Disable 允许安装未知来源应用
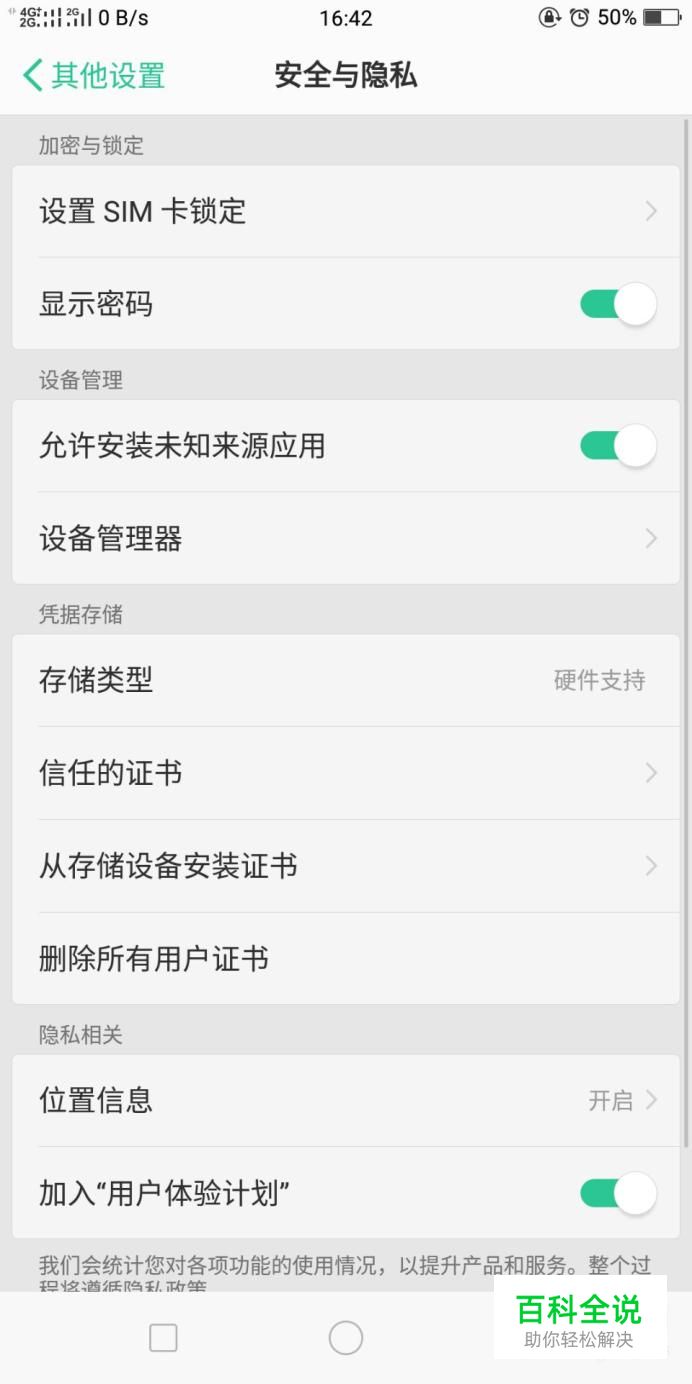Viewport: 692px width, 1384px height. pyautogui.click(x=618, y=445)
